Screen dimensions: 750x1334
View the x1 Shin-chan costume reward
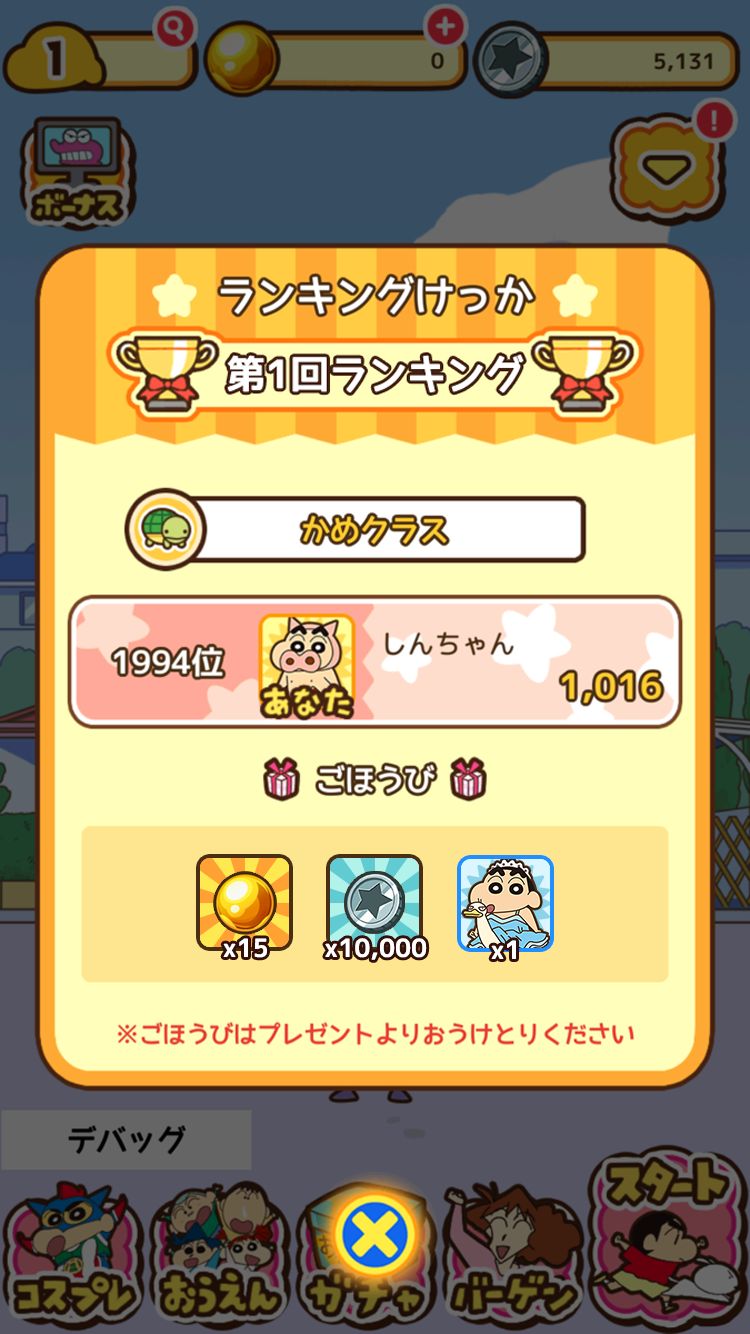point(505,902)
